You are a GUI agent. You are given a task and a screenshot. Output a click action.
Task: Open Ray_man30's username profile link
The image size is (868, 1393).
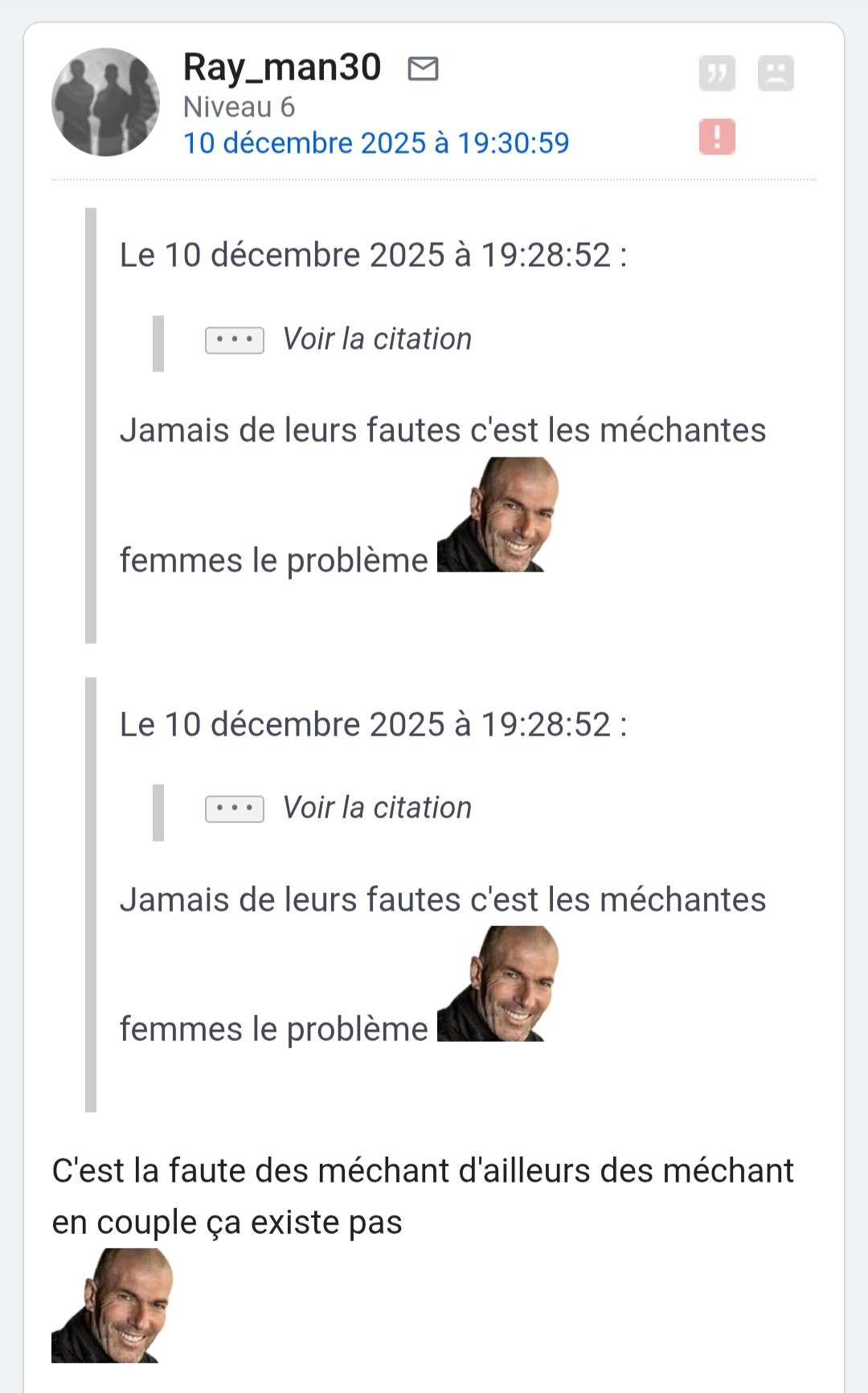coord(281,67)
